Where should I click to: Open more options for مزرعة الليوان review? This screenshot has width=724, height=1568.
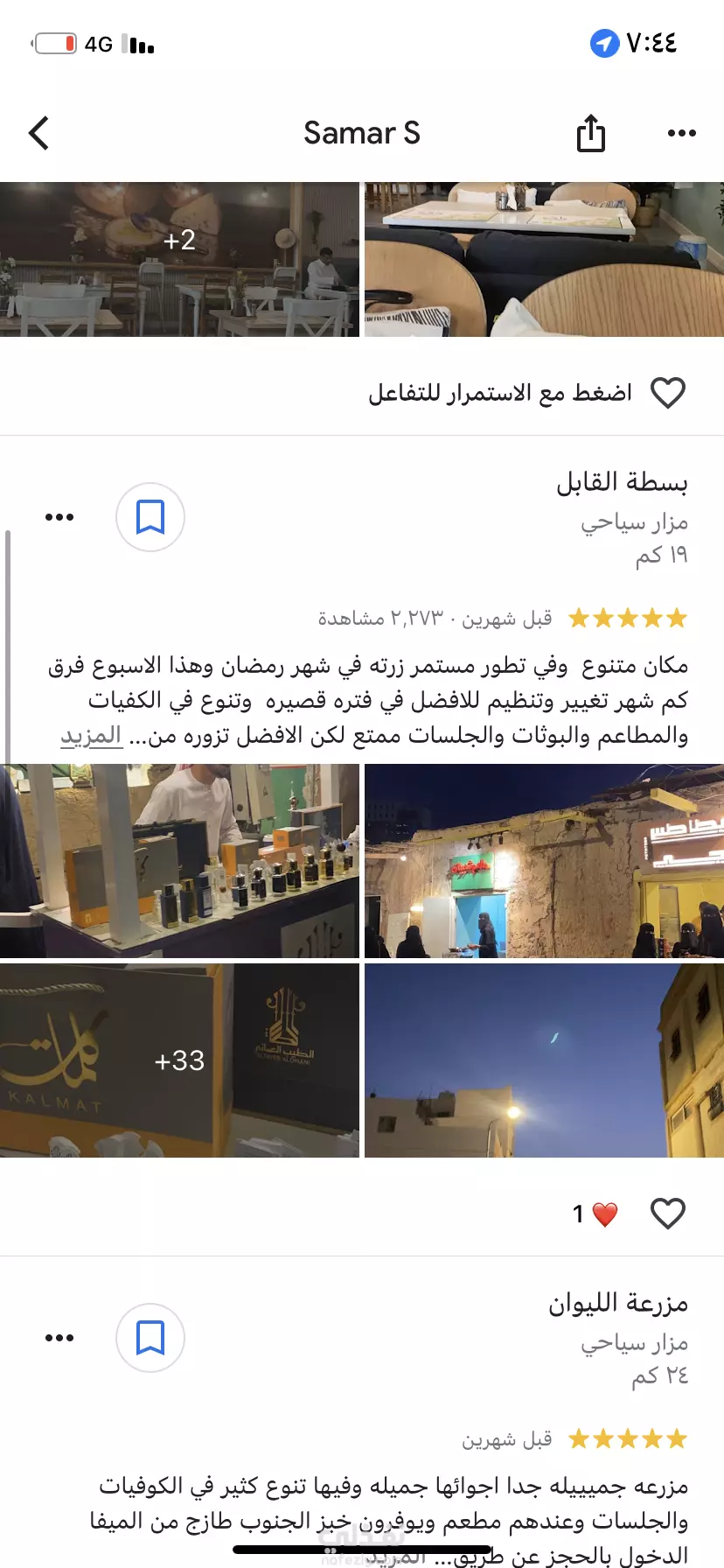click(59, 1338)
